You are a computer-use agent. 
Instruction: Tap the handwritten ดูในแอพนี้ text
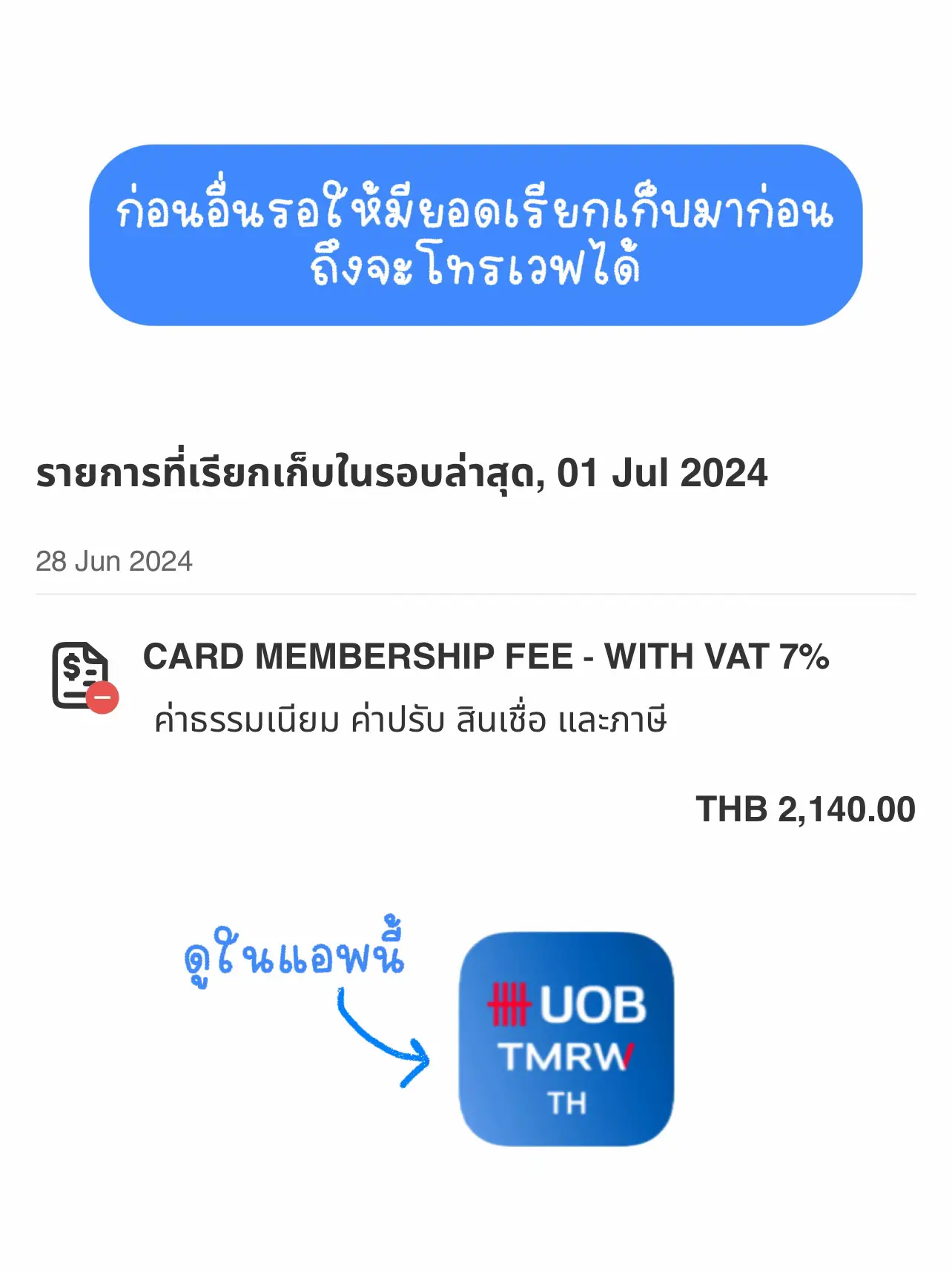point(297,956)
